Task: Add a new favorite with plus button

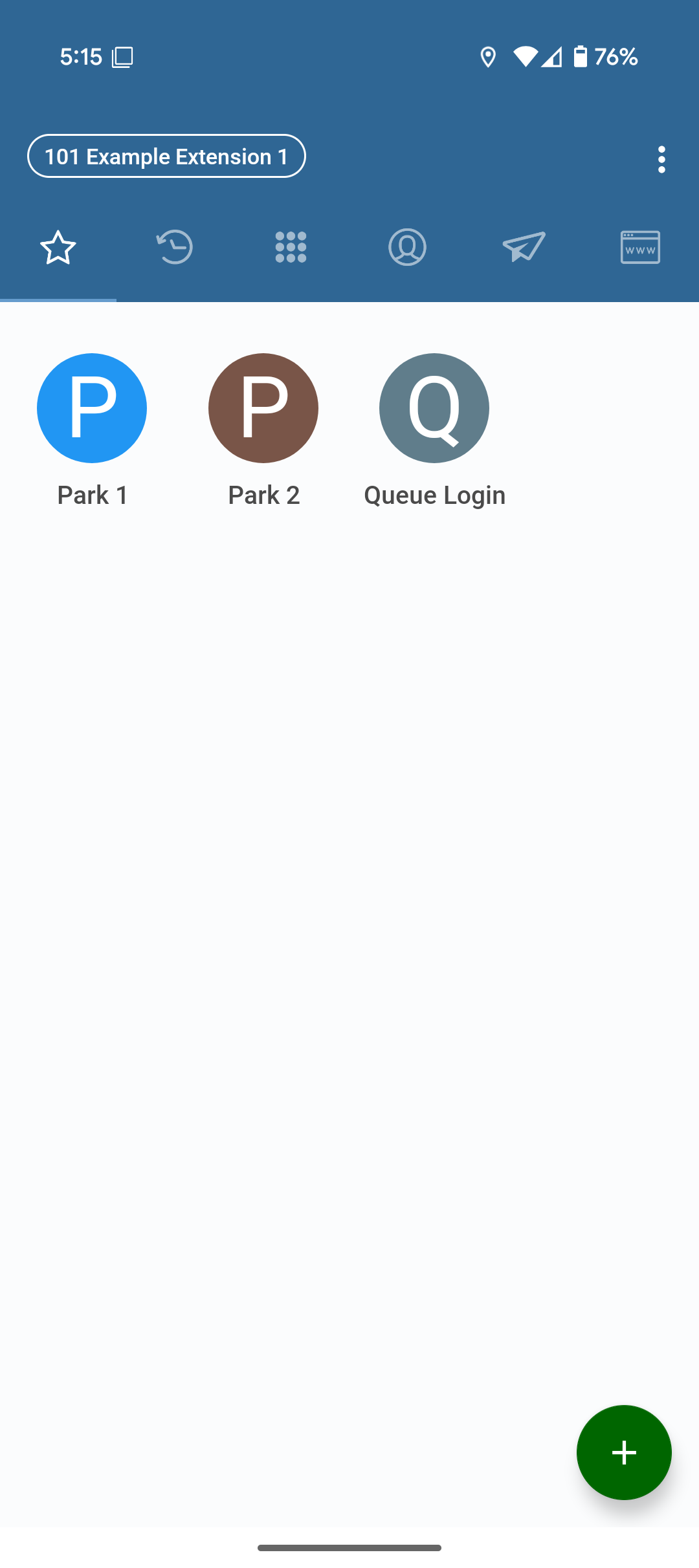Action: (624, 1452)
